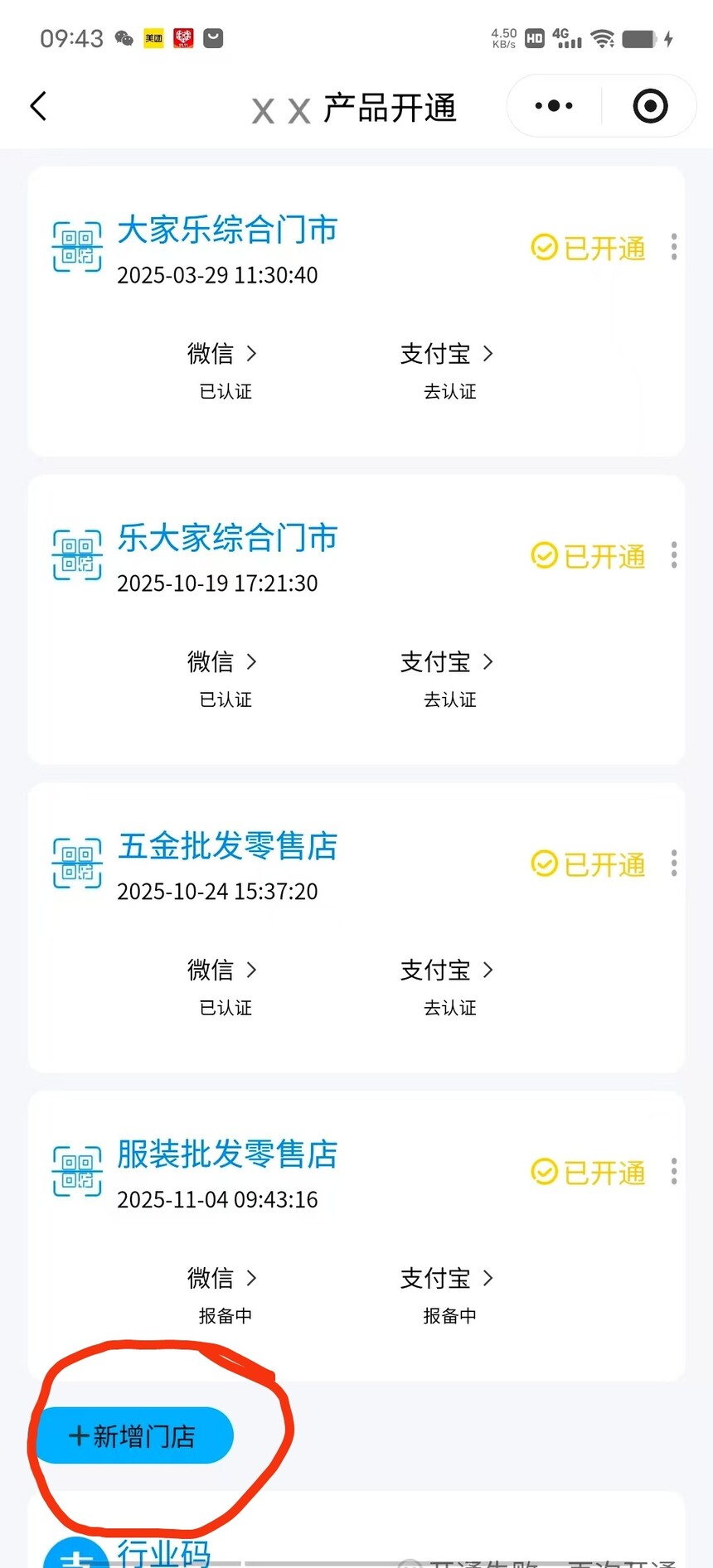Open more options for 五金批发零售店
Viewport: 713px width, 1568px height.
click(x=674, y=864)
